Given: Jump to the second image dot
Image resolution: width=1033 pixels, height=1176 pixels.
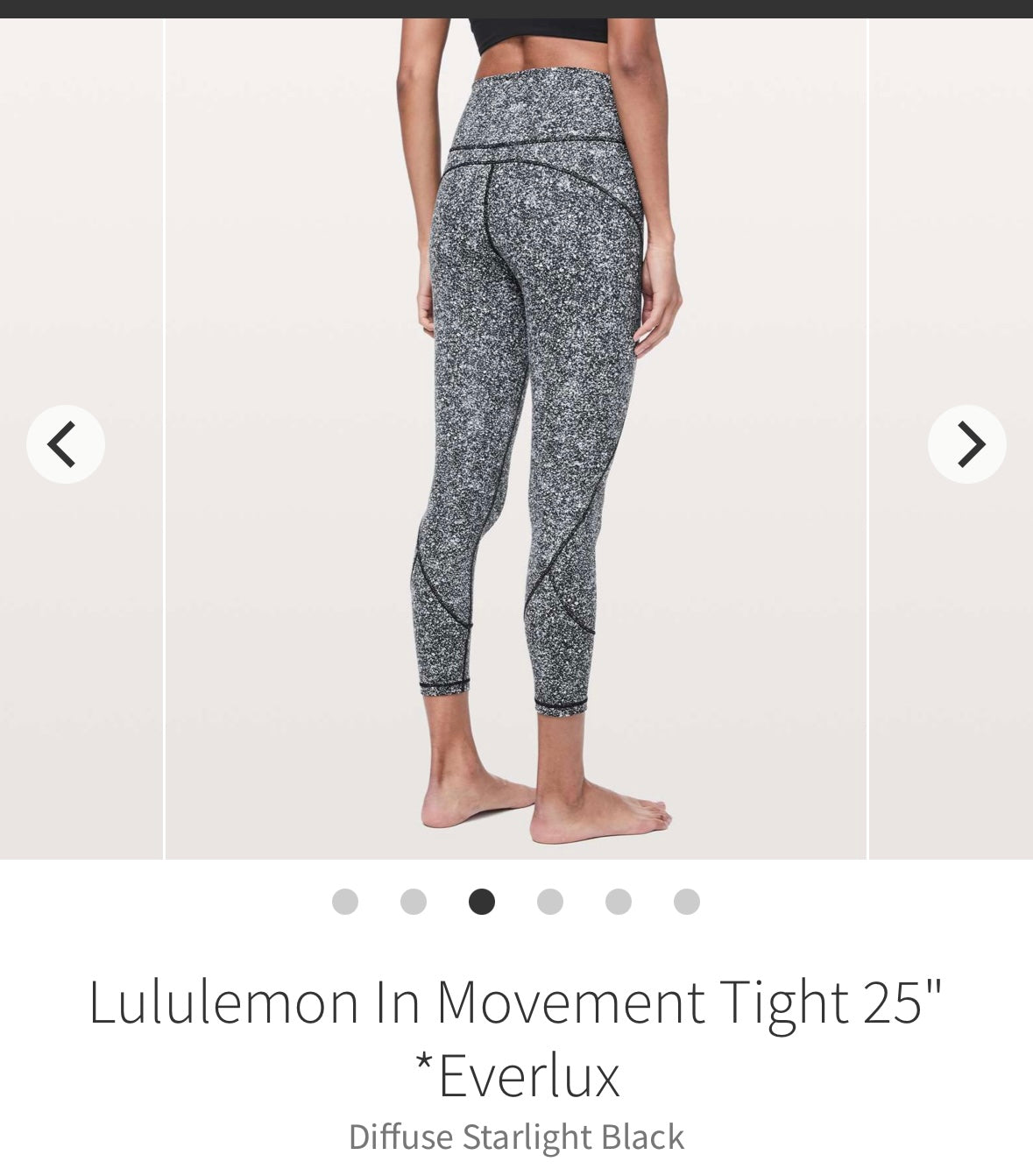Looking at the screenshot, I should (414, 901).
